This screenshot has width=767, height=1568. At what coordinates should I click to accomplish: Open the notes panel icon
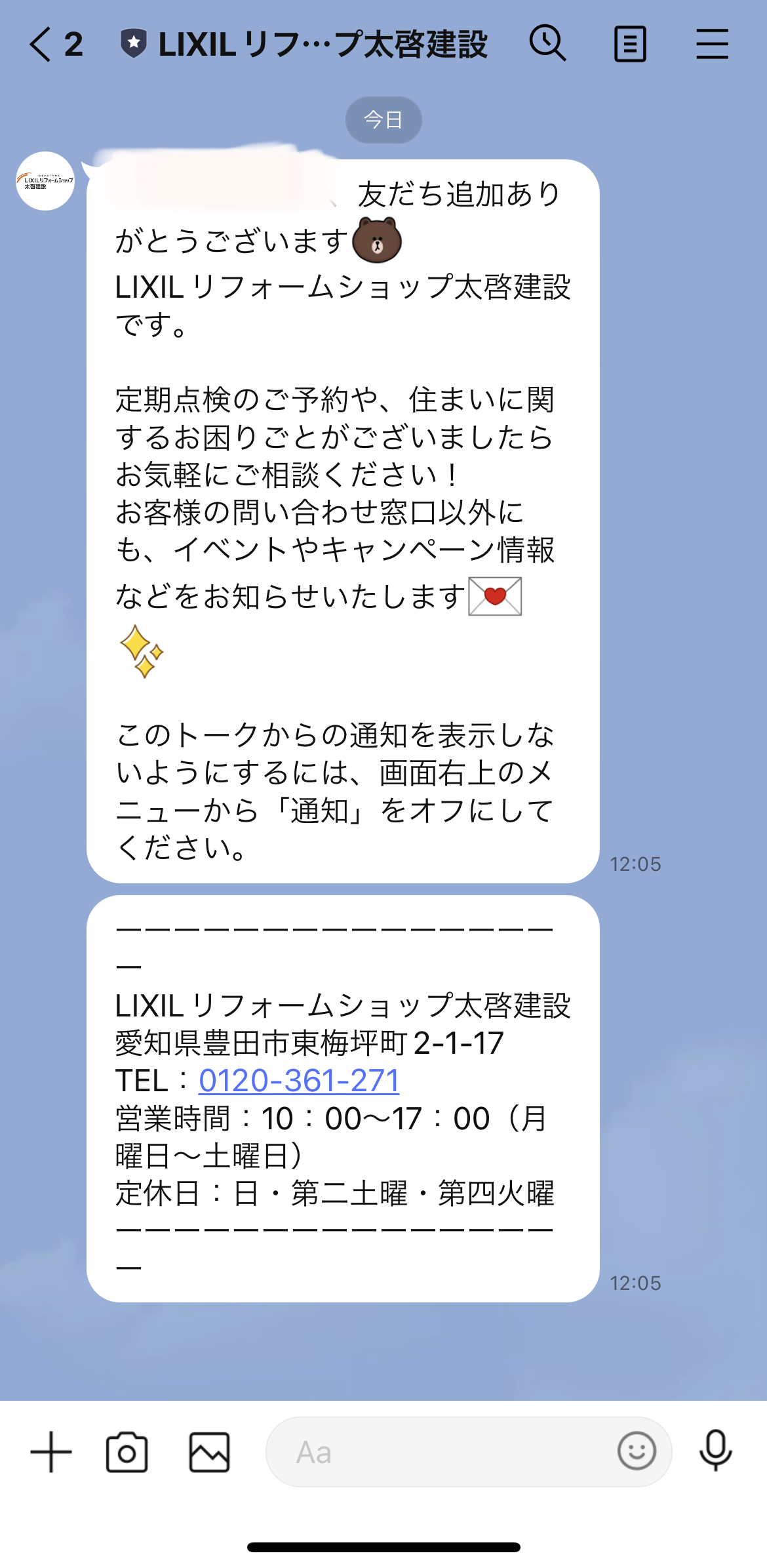(x=631, y=44)
